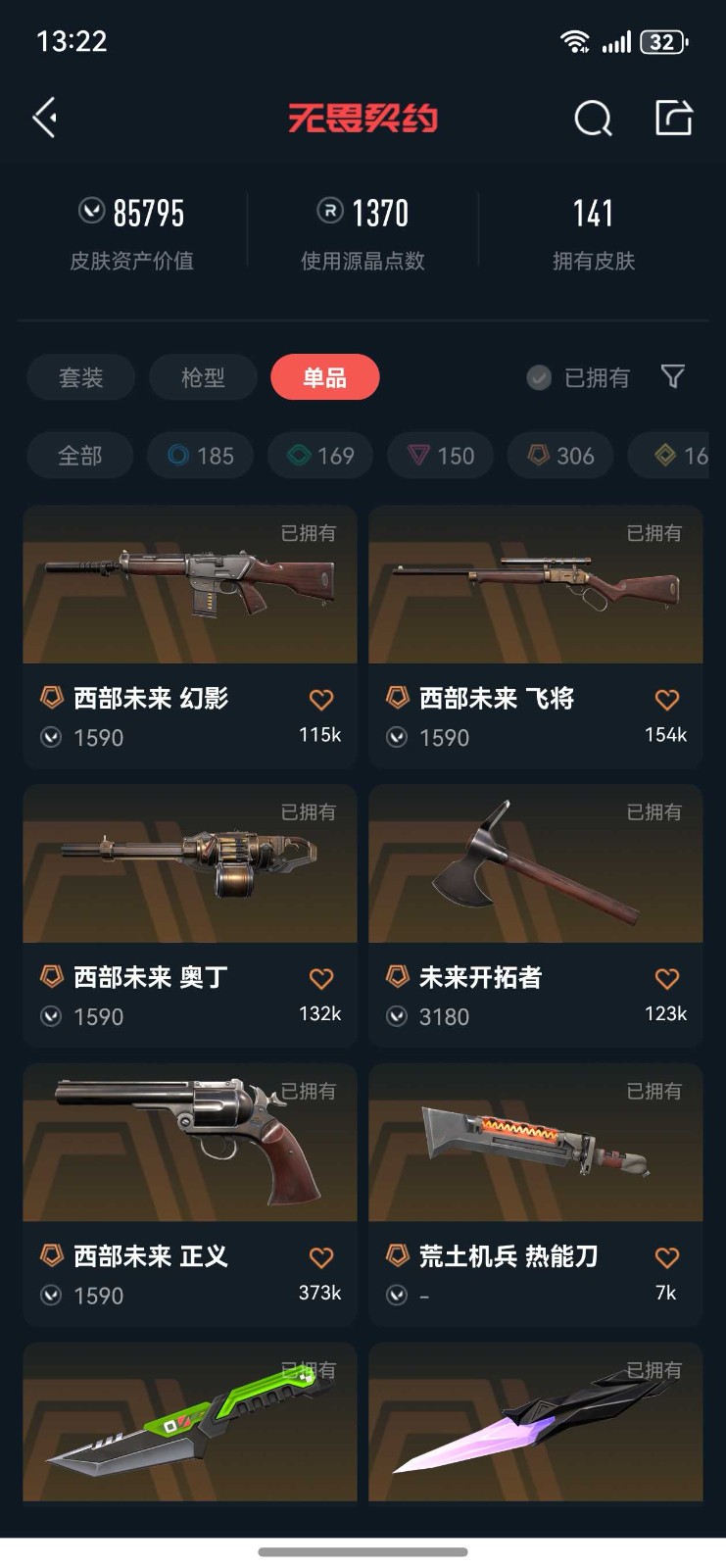Filter by the 185 tier chip
The height and width of the screenshot is (1568, 726).
point(201,456)
